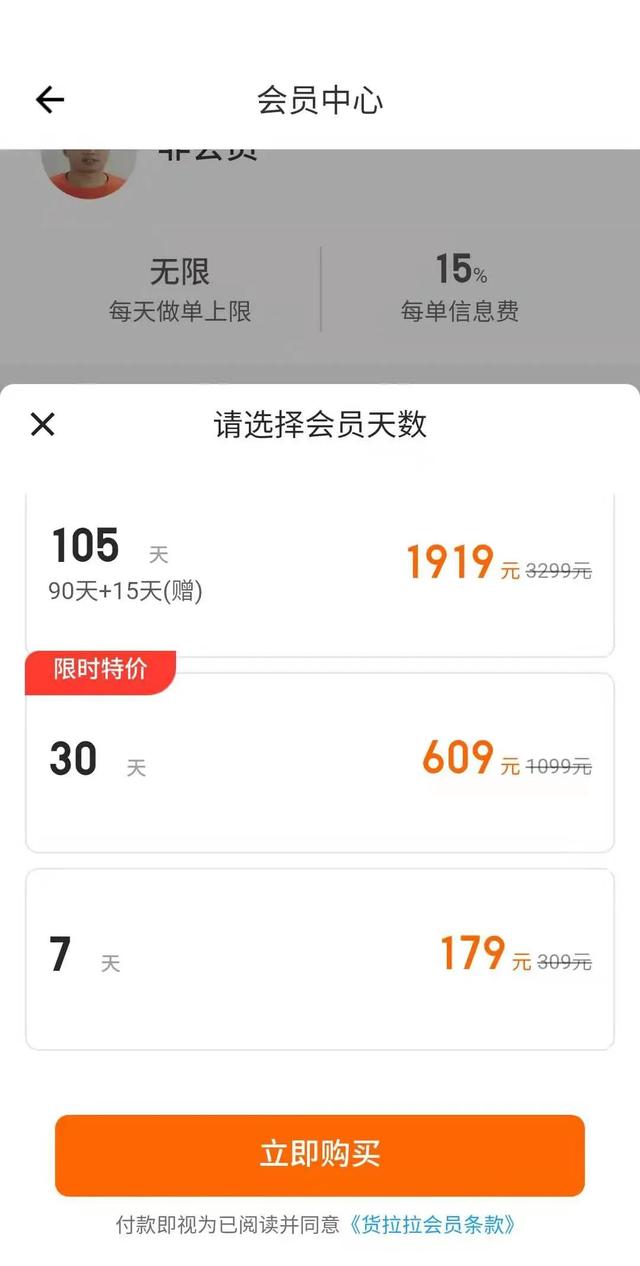
Task: Choose the 30 天 limited-time offer plan
Action: click(x=320, y=762)
